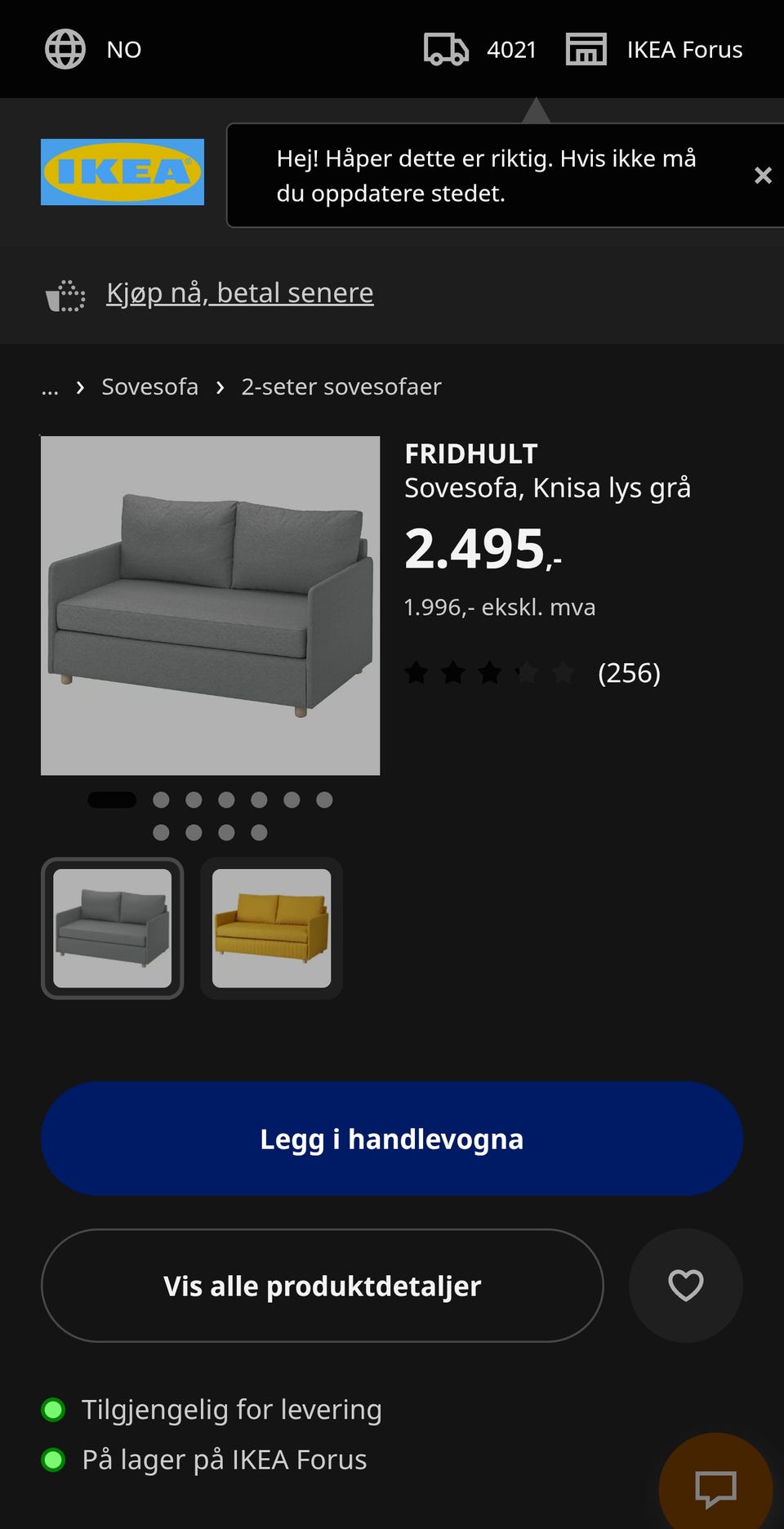This screenshot has height=1529, width=784.
Task: Expand the collapsed breadcrumb ellipsis
Action: coord(50,387)
